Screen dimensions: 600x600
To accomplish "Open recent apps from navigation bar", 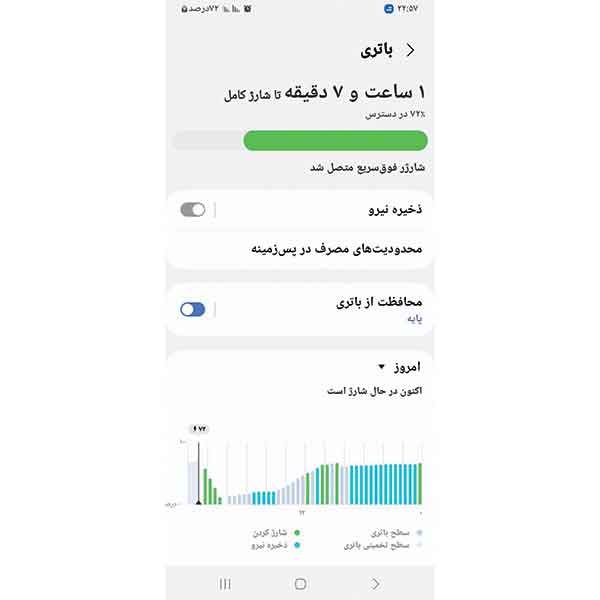I will coord(225,583).
